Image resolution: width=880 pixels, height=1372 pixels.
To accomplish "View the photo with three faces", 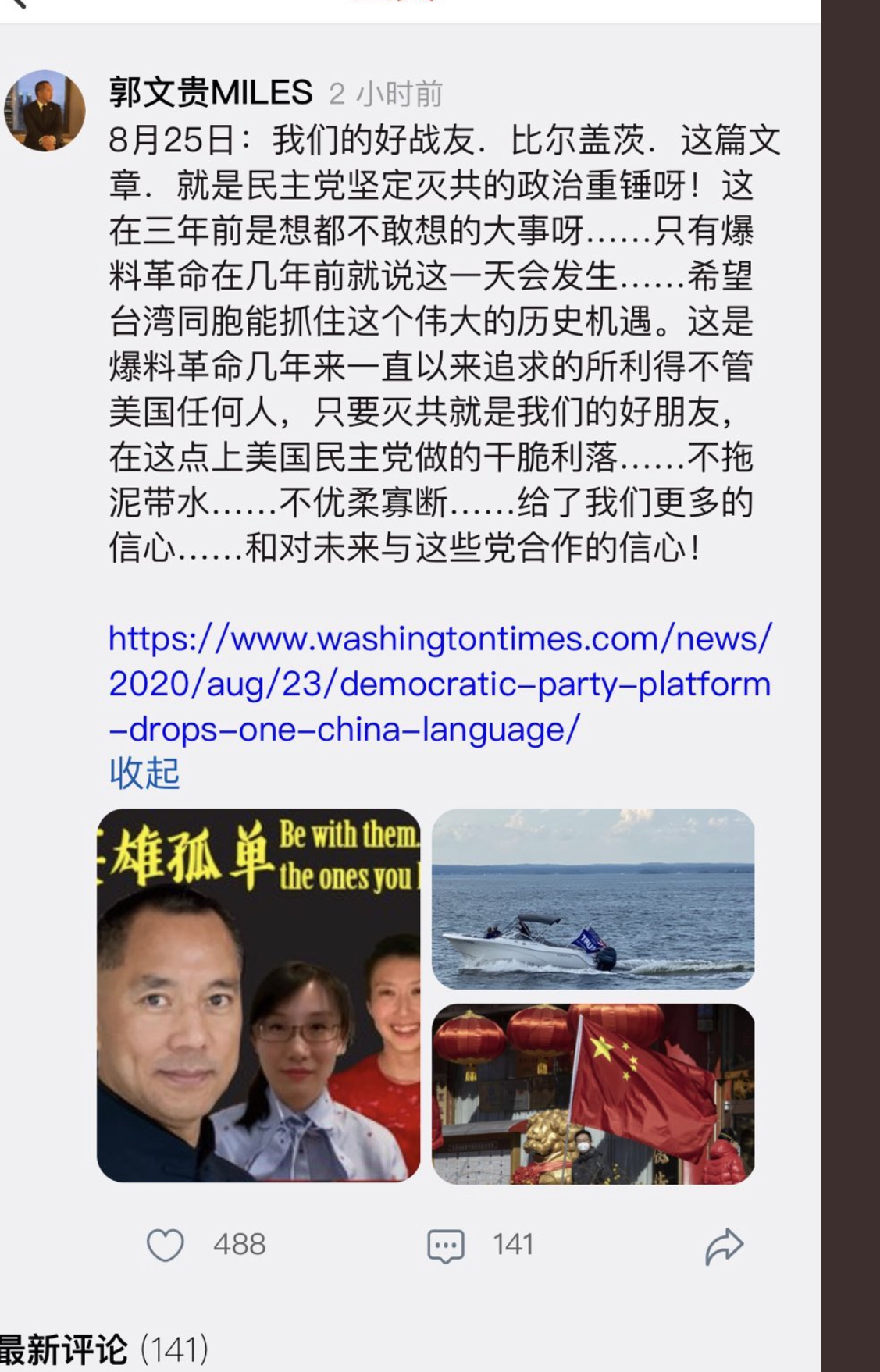I will point(258,995).
